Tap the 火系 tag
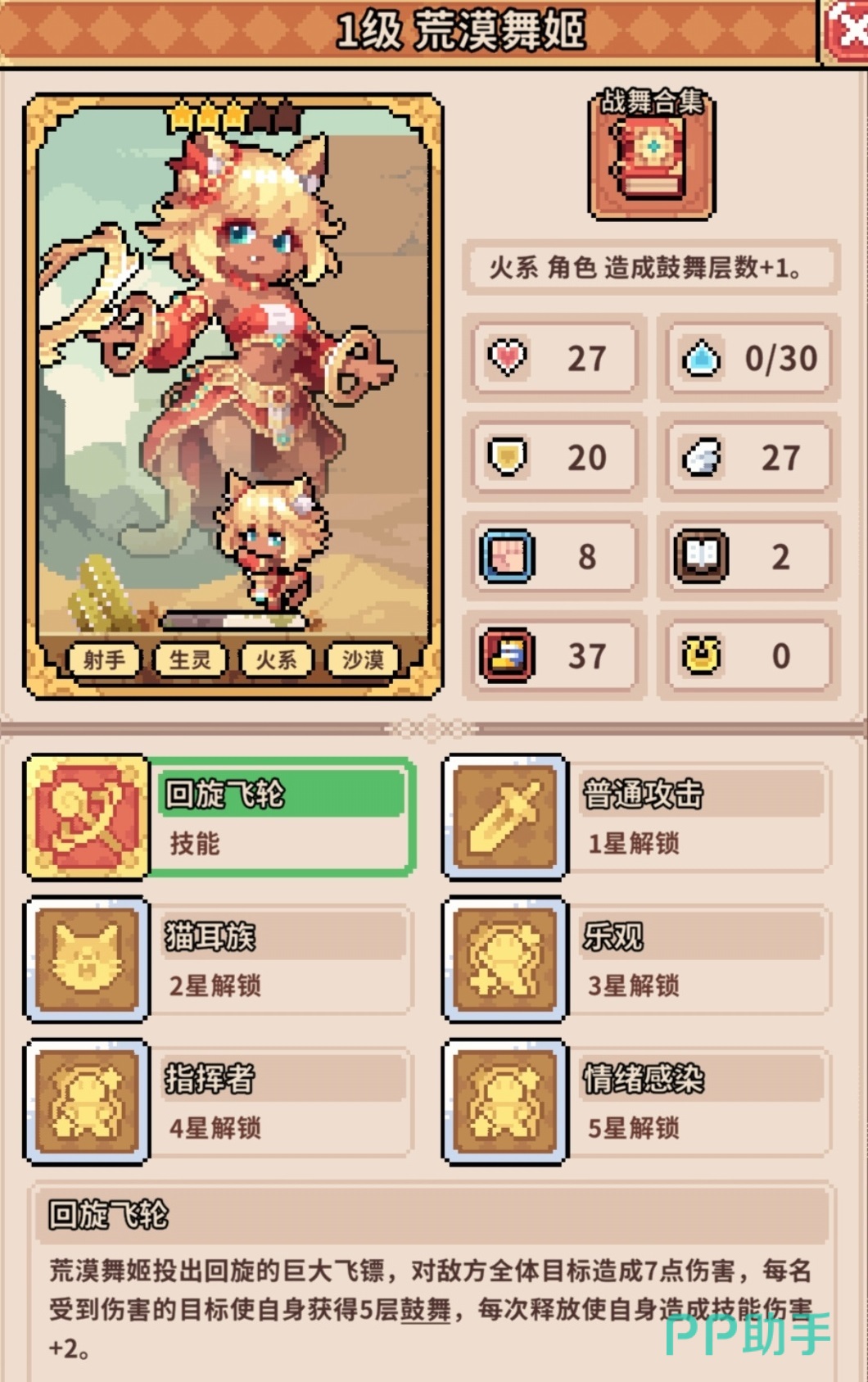 (276, 659)
